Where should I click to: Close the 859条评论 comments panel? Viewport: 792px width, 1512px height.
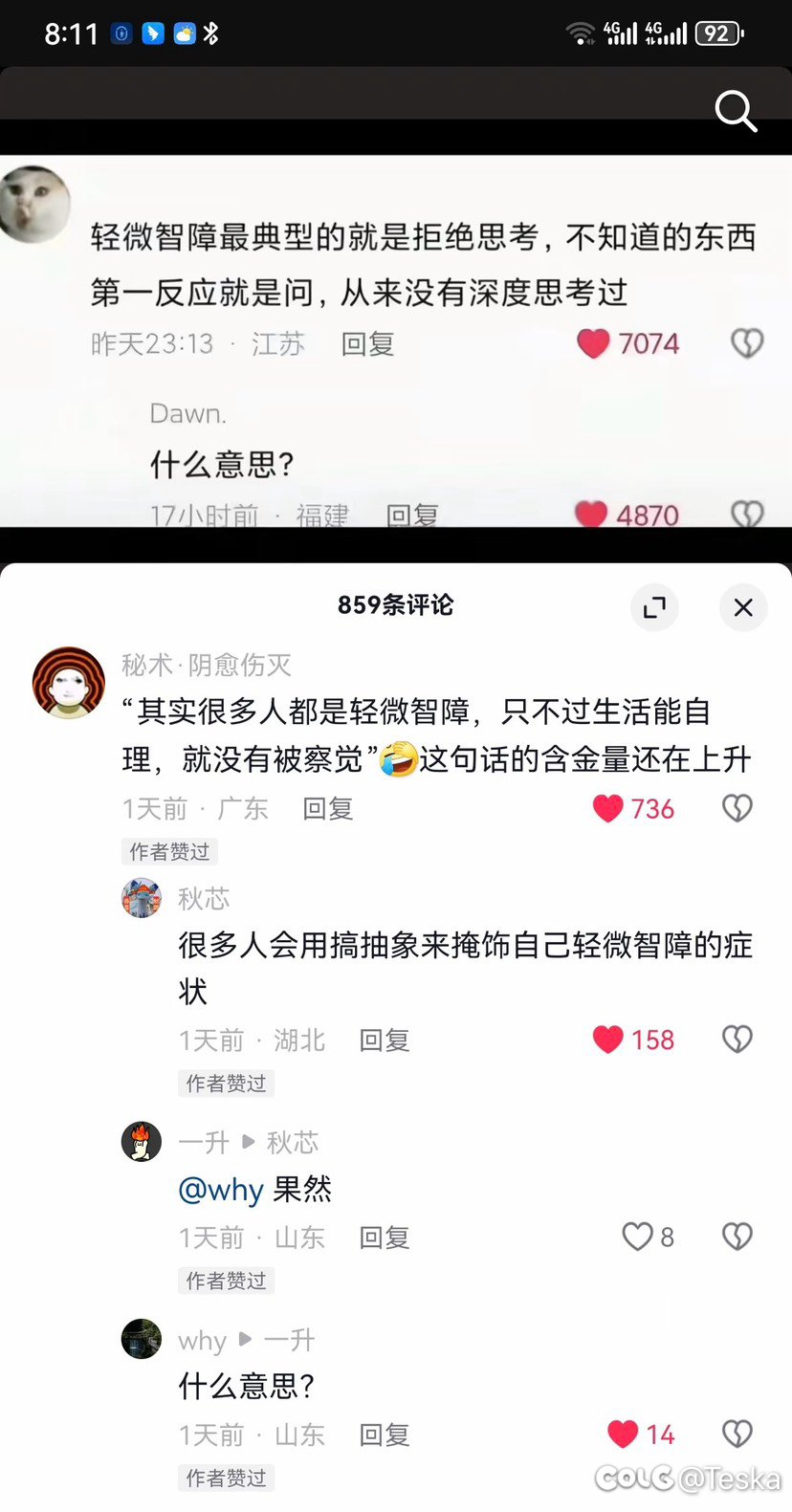tap(743, 607)
